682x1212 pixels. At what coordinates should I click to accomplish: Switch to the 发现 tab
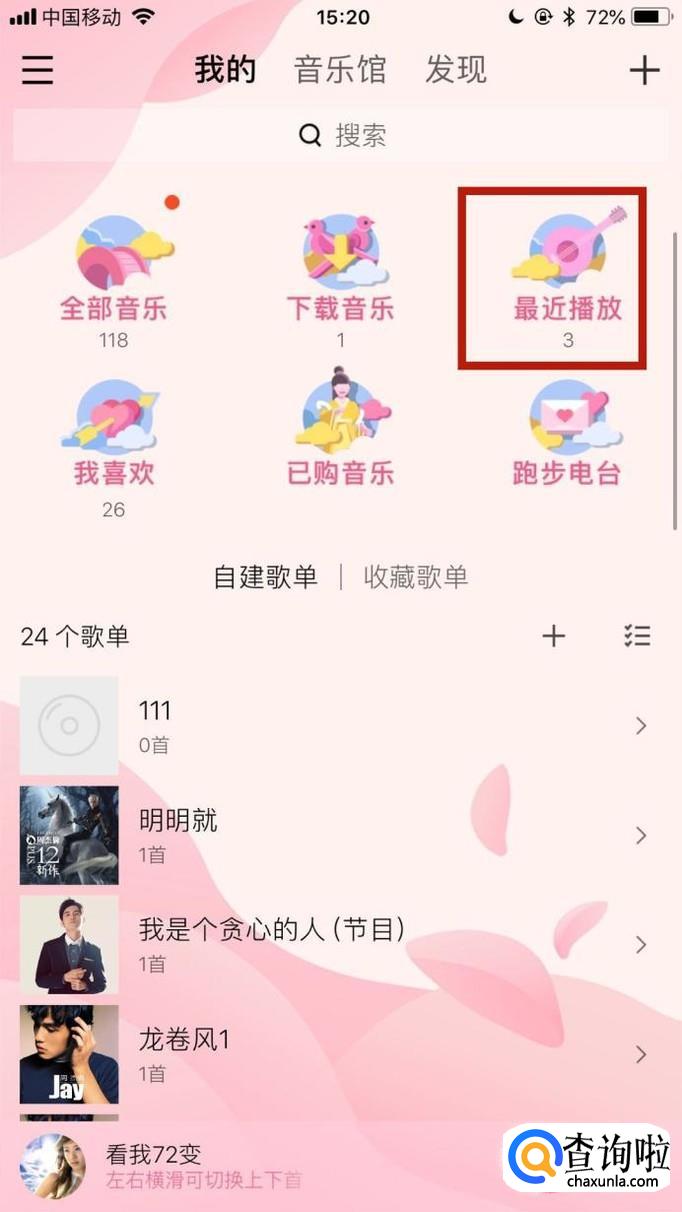(456, 70)
